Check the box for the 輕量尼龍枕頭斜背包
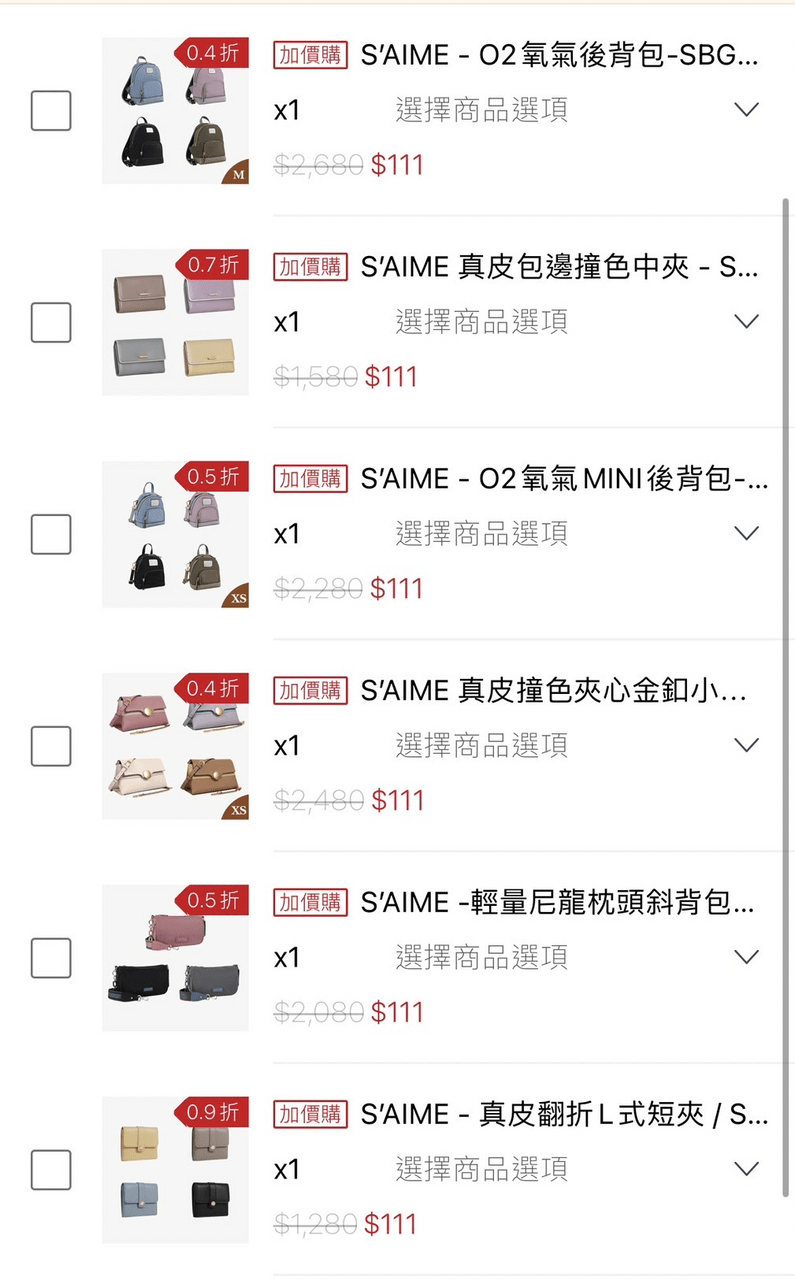The height and width of the screenshot is (1280, 795). (51, 956)
